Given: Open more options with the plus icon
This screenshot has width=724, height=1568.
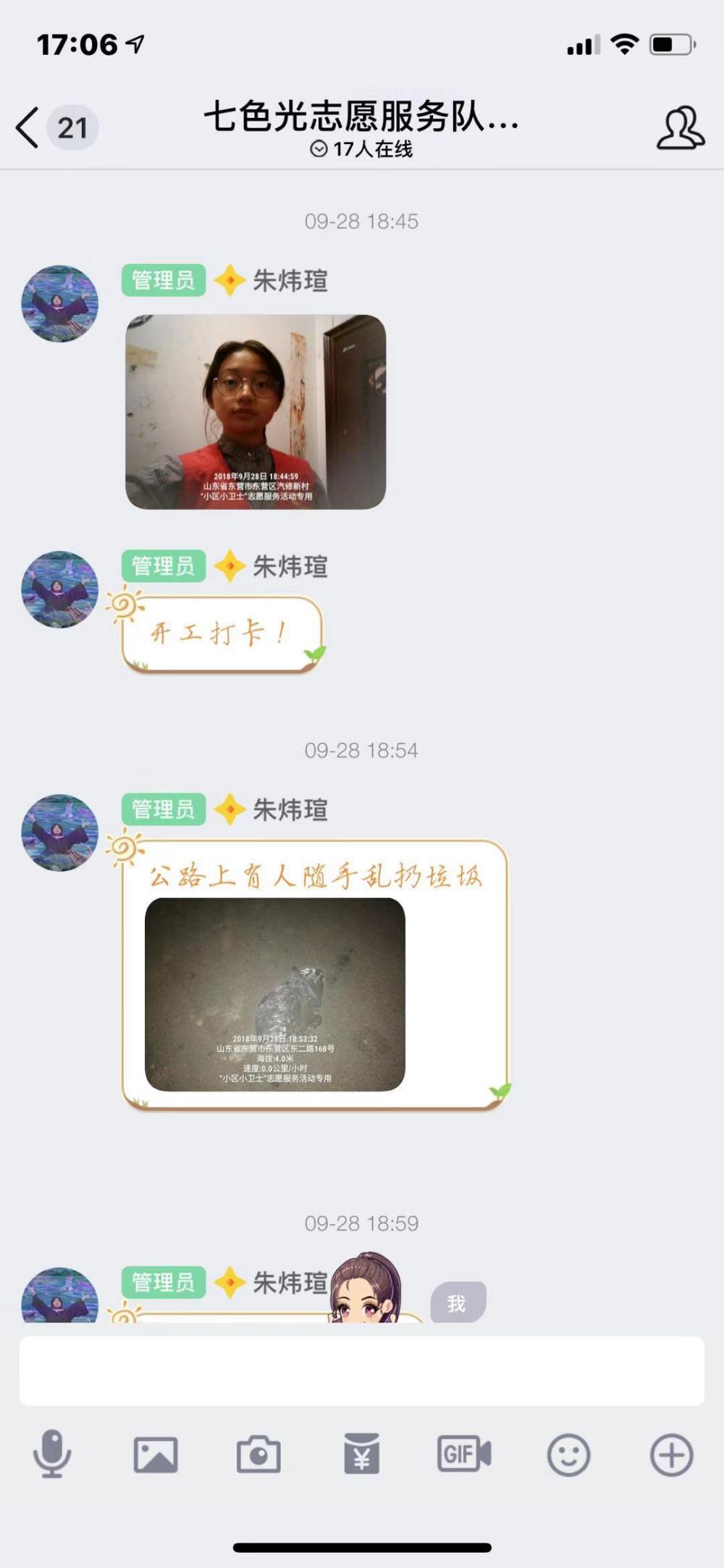Looking at the screenshot, I should pyautogui.click(x=672, y=1455).
